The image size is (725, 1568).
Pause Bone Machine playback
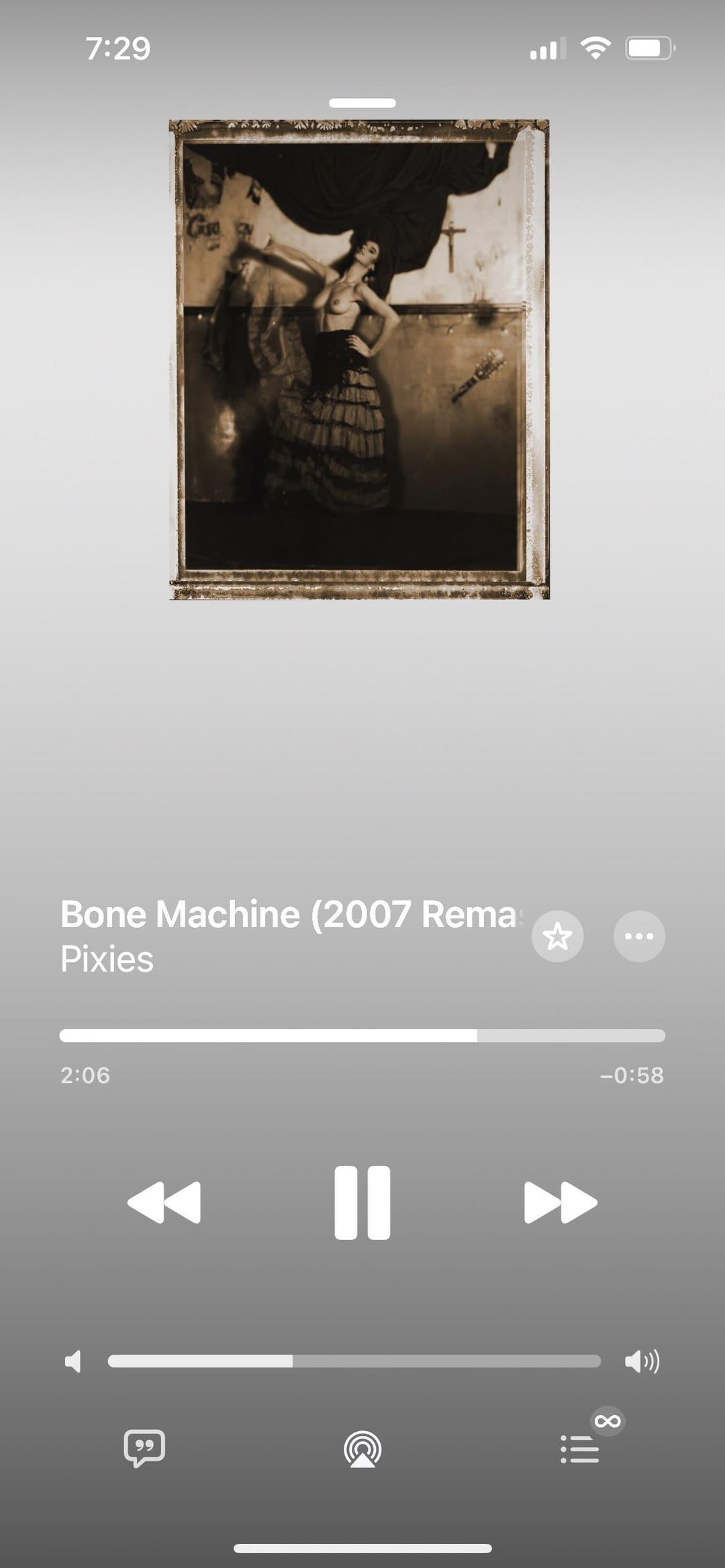click(x=362, y=1203)
